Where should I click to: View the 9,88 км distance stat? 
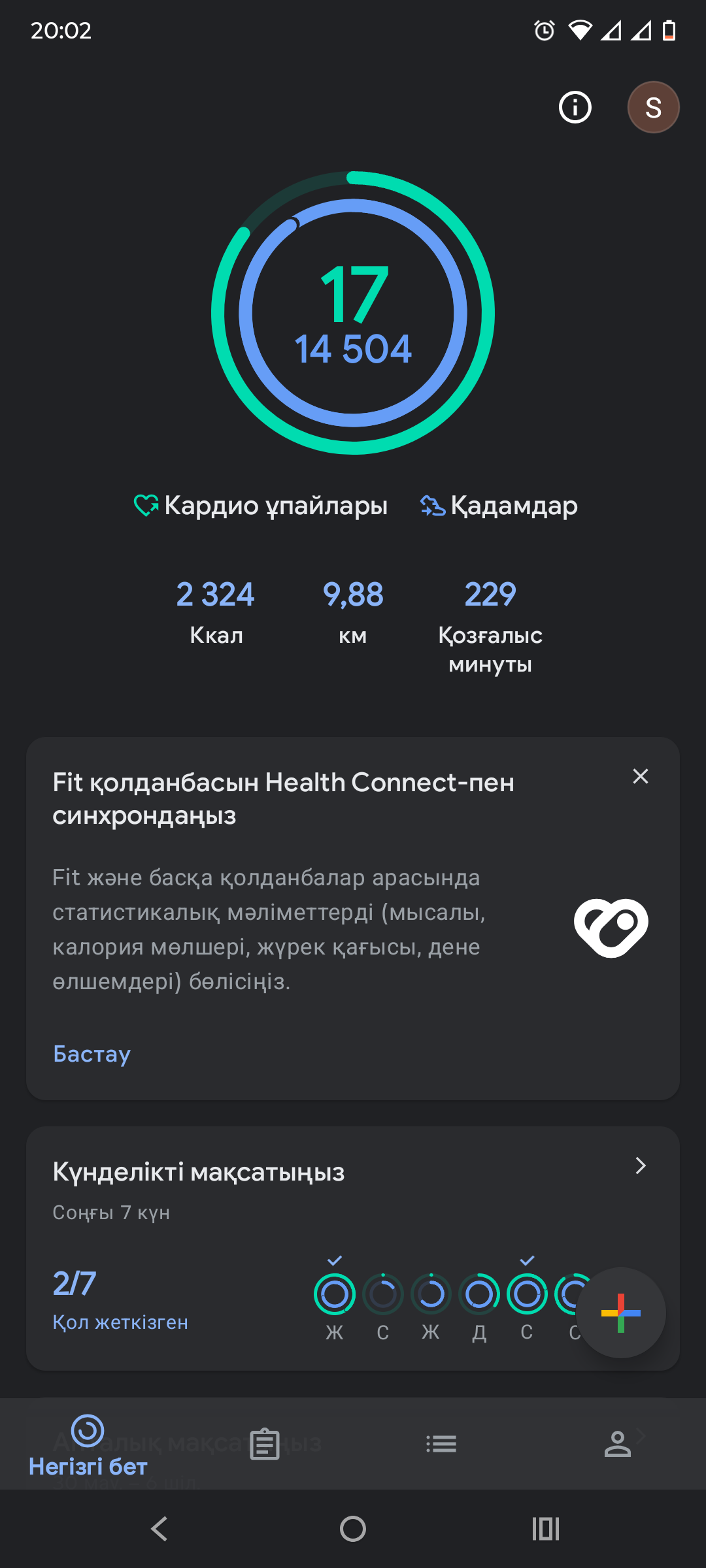pos(353,612)
